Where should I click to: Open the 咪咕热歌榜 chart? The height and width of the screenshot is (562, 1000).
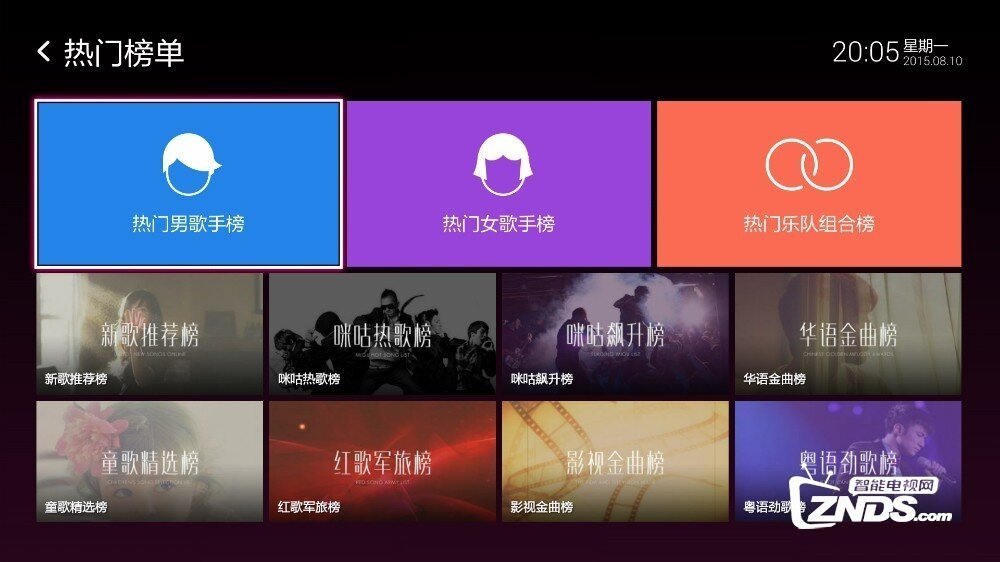point(382,333)
